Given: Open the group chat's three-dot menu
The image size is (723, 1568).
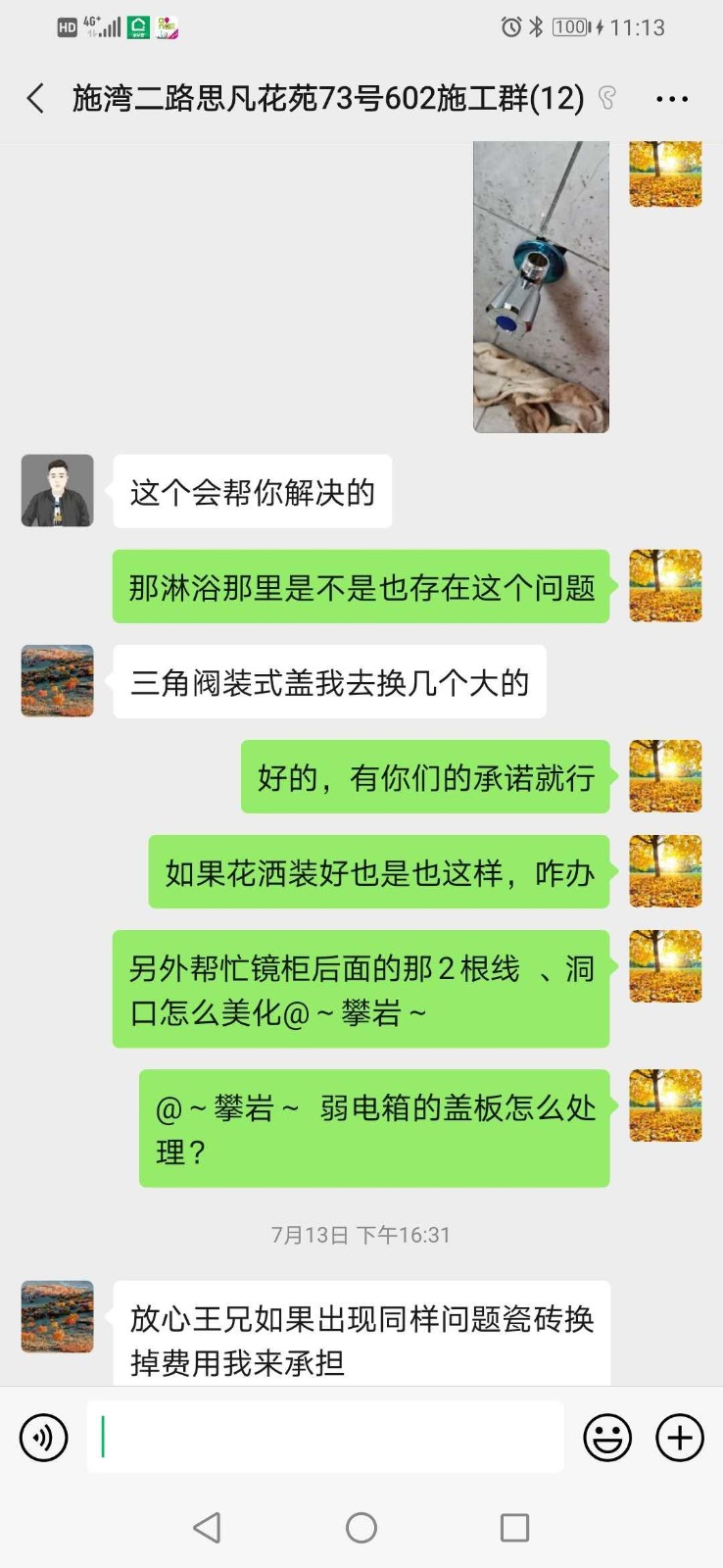Looking at the screenshot, I should (x=671, y=99).
